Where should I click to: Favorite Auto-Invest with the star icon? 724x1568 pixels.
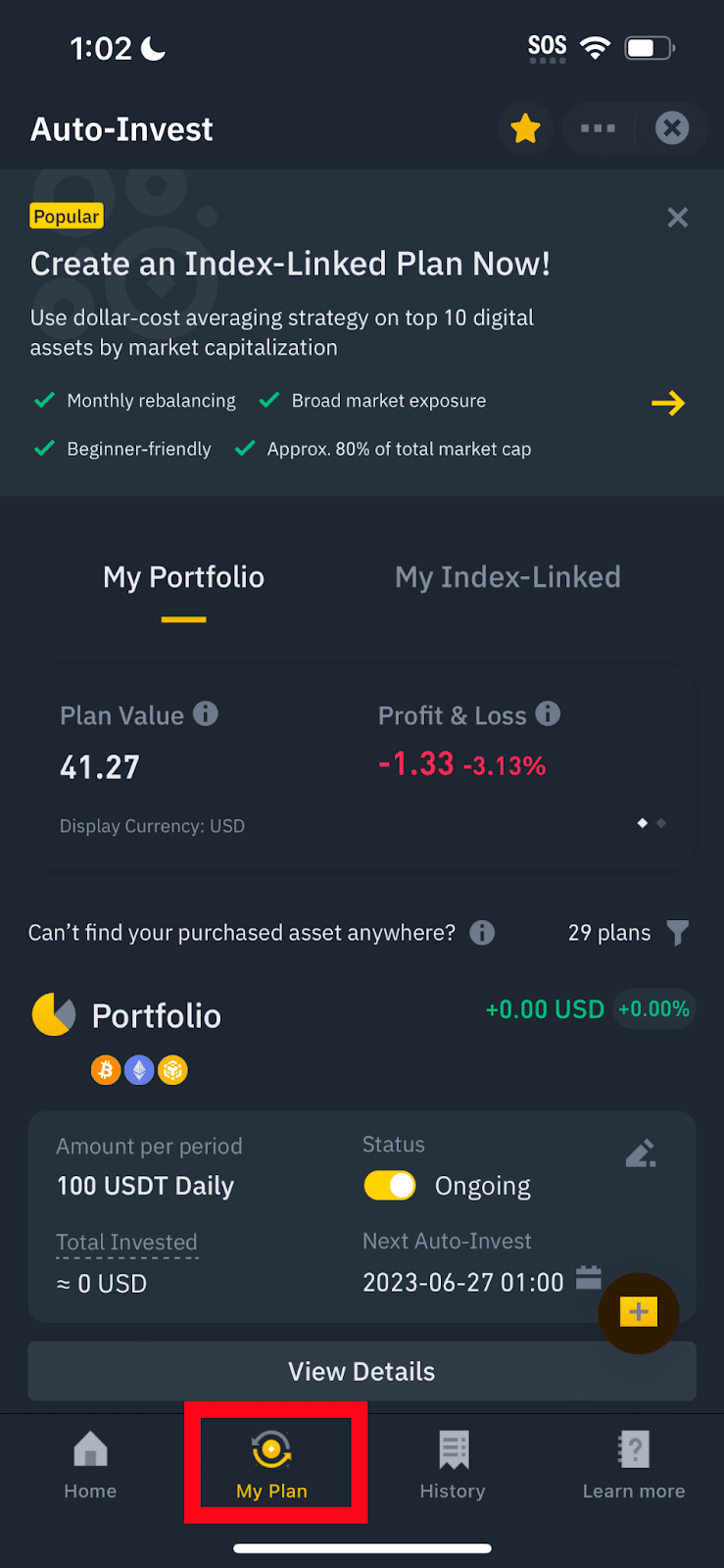(x=525, y=128)
